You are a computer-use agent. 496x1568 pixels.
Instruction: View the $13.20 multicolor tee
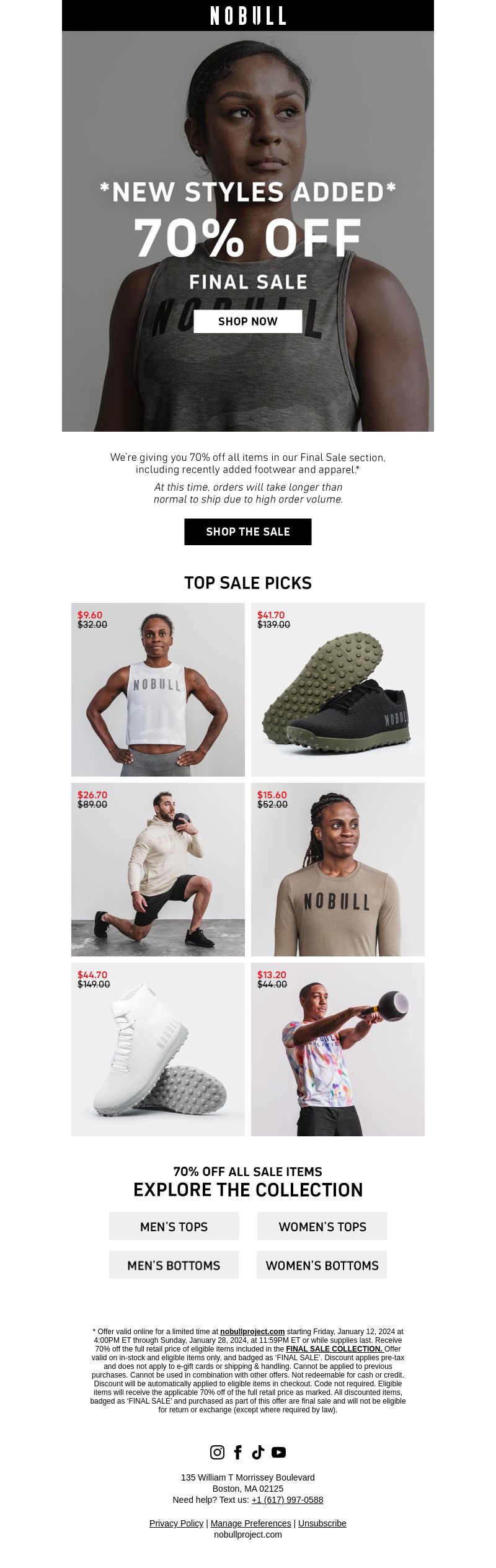tap(338, 1049)
